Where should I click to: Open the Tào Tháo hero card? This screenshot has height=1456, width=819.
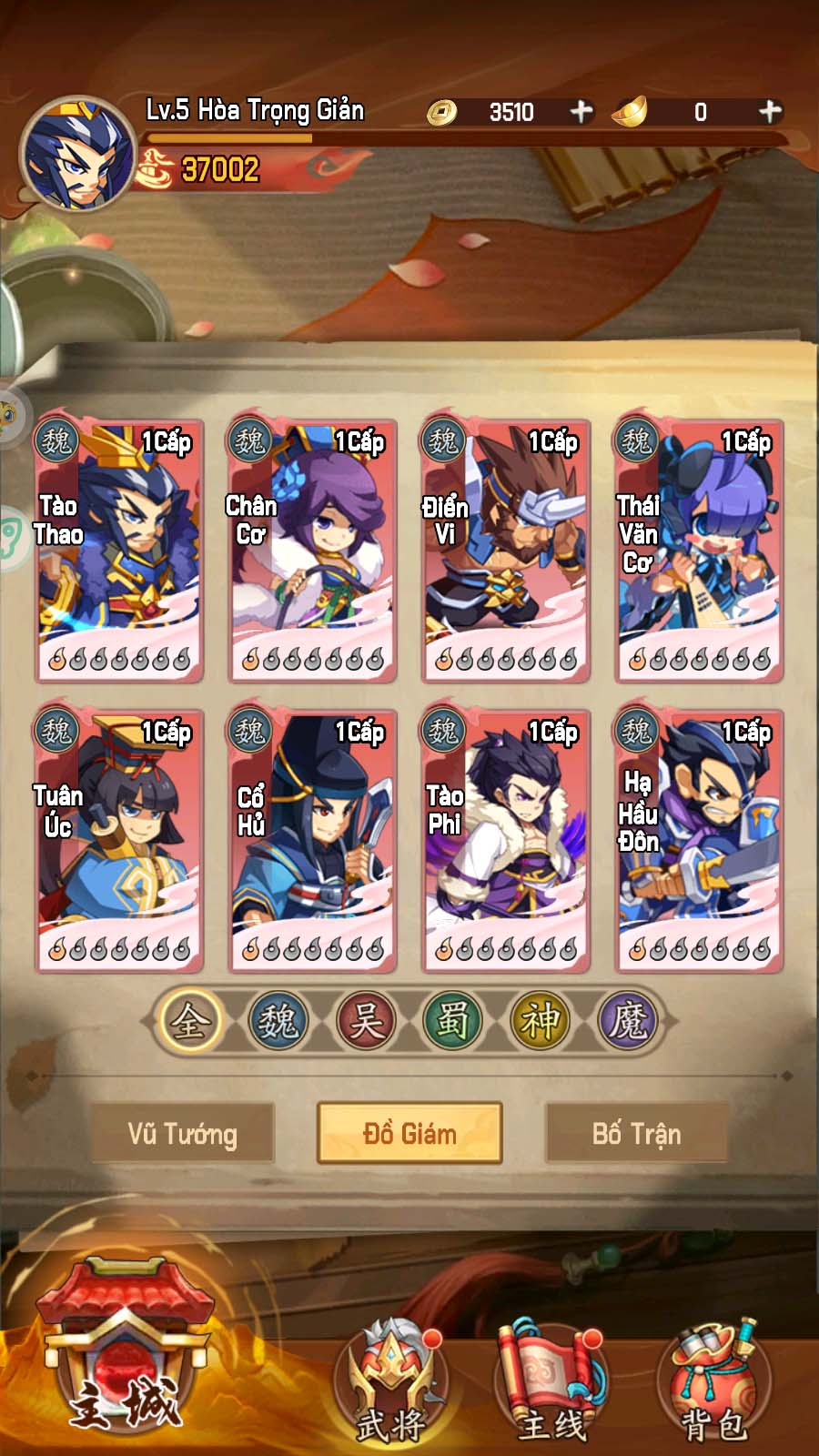click(x=119, y=551)
